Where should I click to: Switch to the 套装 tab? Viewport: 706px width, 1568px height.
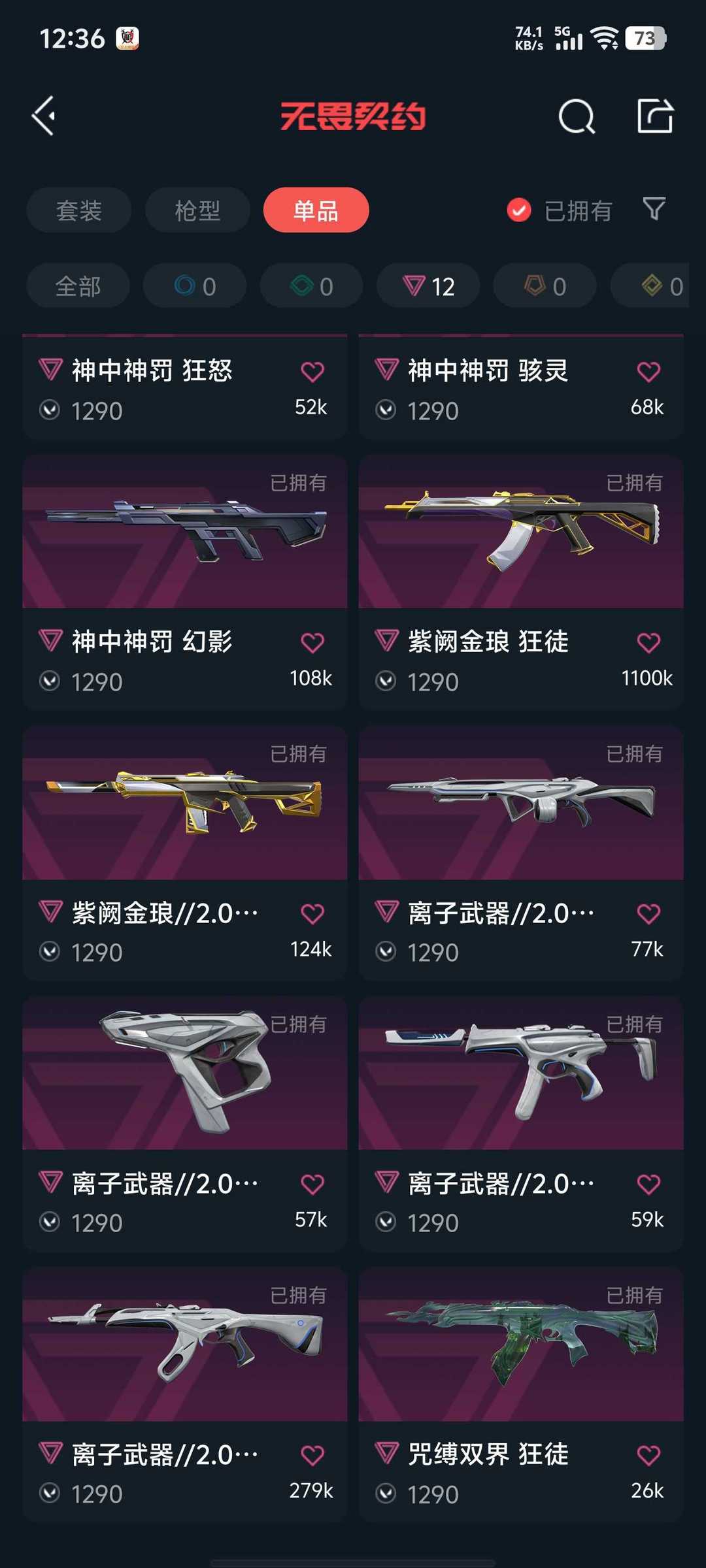[x=78, y=210]
